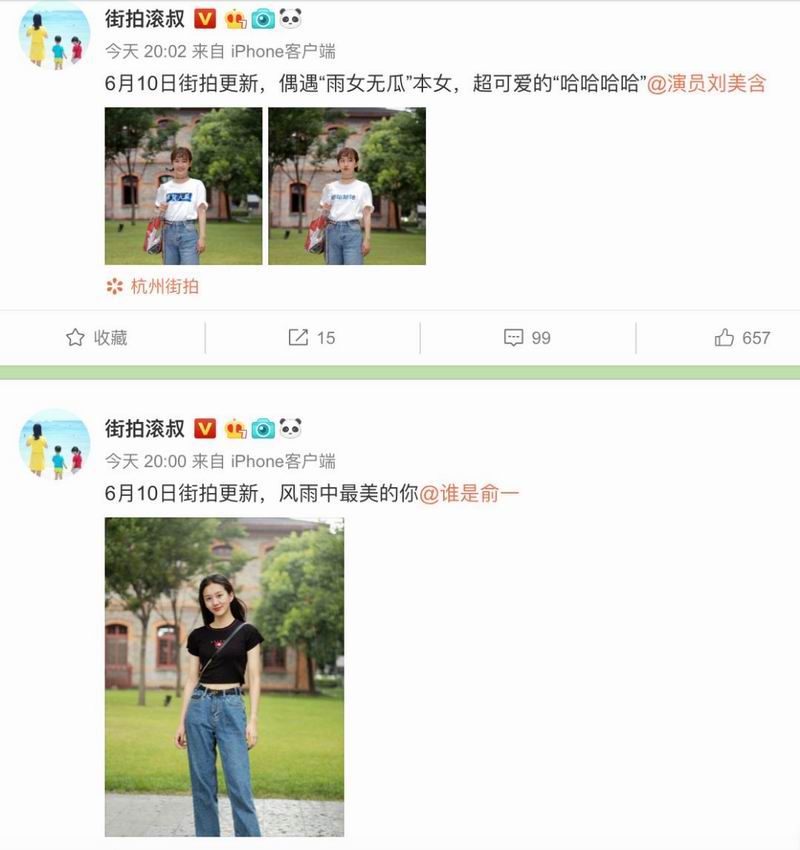Screen dimensions: 800x850
Task: Save the post with the 收藏 button
Action: 97,338
